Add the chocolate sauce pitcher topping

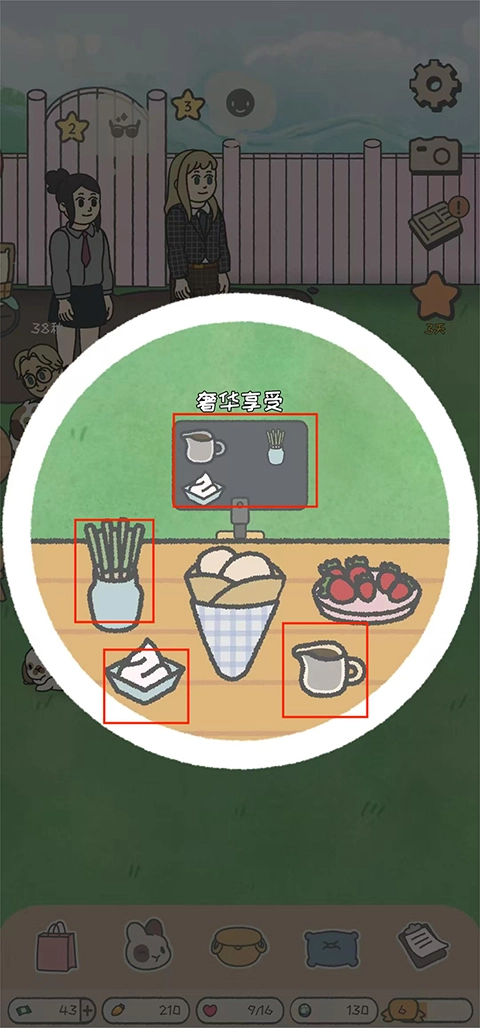(326, 669)
